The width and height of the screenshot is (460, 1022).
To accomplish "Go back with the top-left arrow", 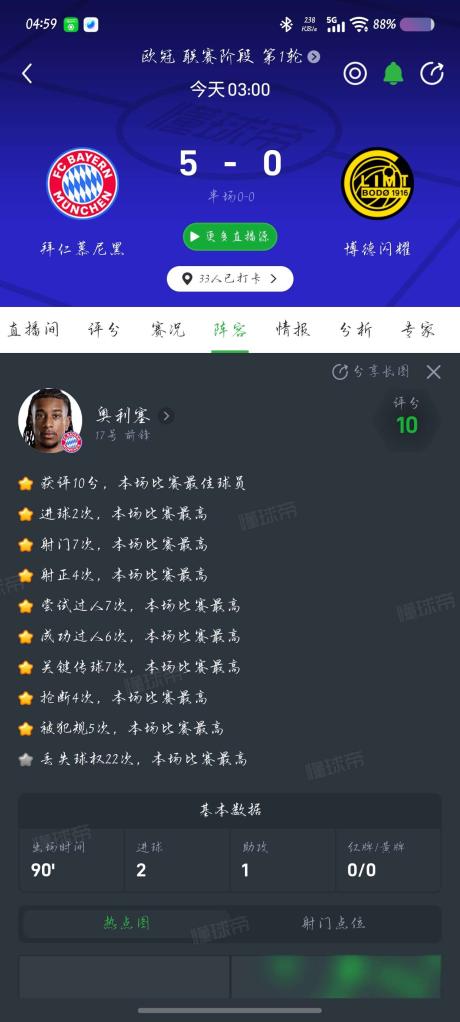I will click(x=27, y=74).
